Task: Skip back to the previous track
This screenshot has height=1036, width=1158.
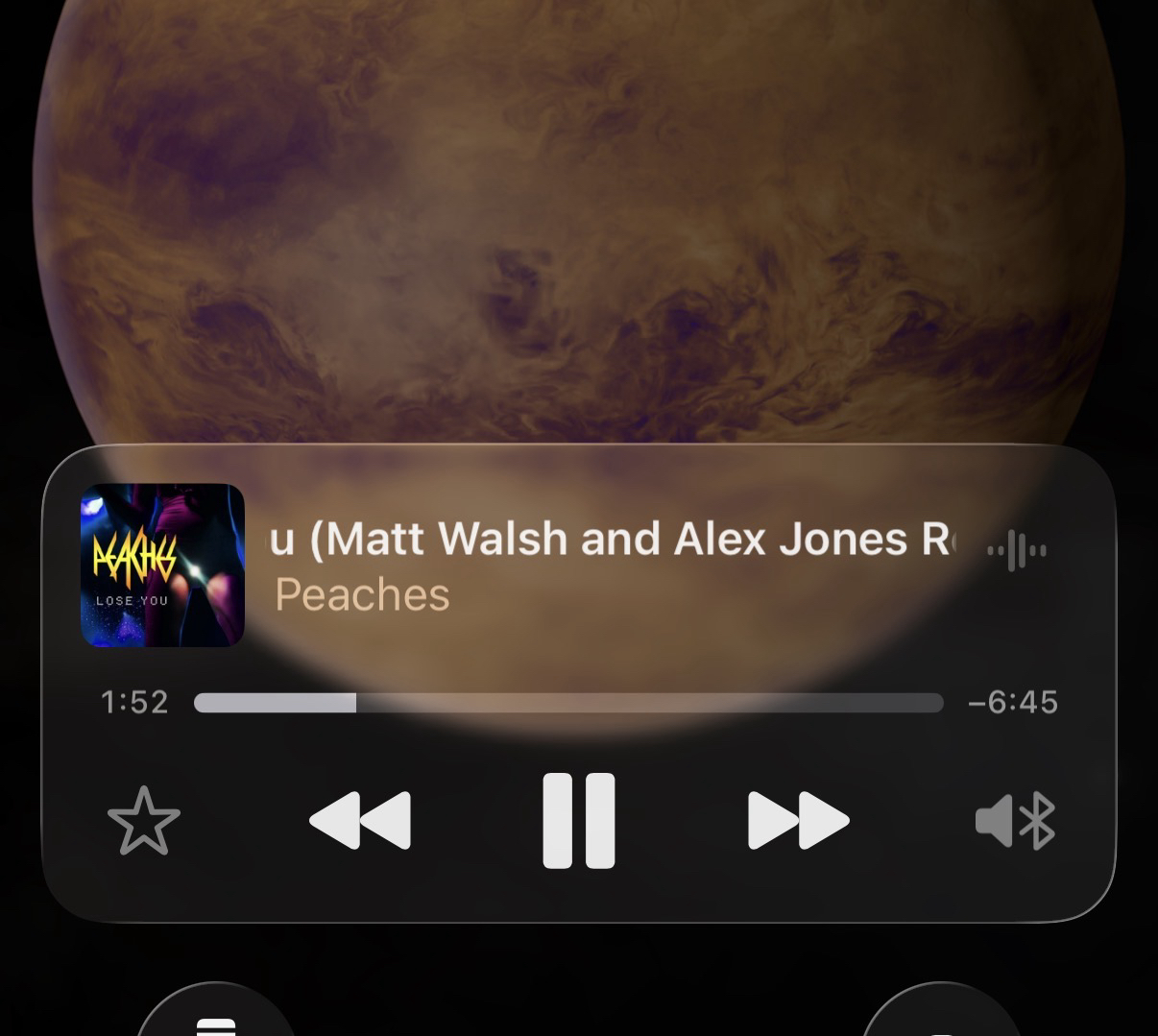Action: click(360, 821)
